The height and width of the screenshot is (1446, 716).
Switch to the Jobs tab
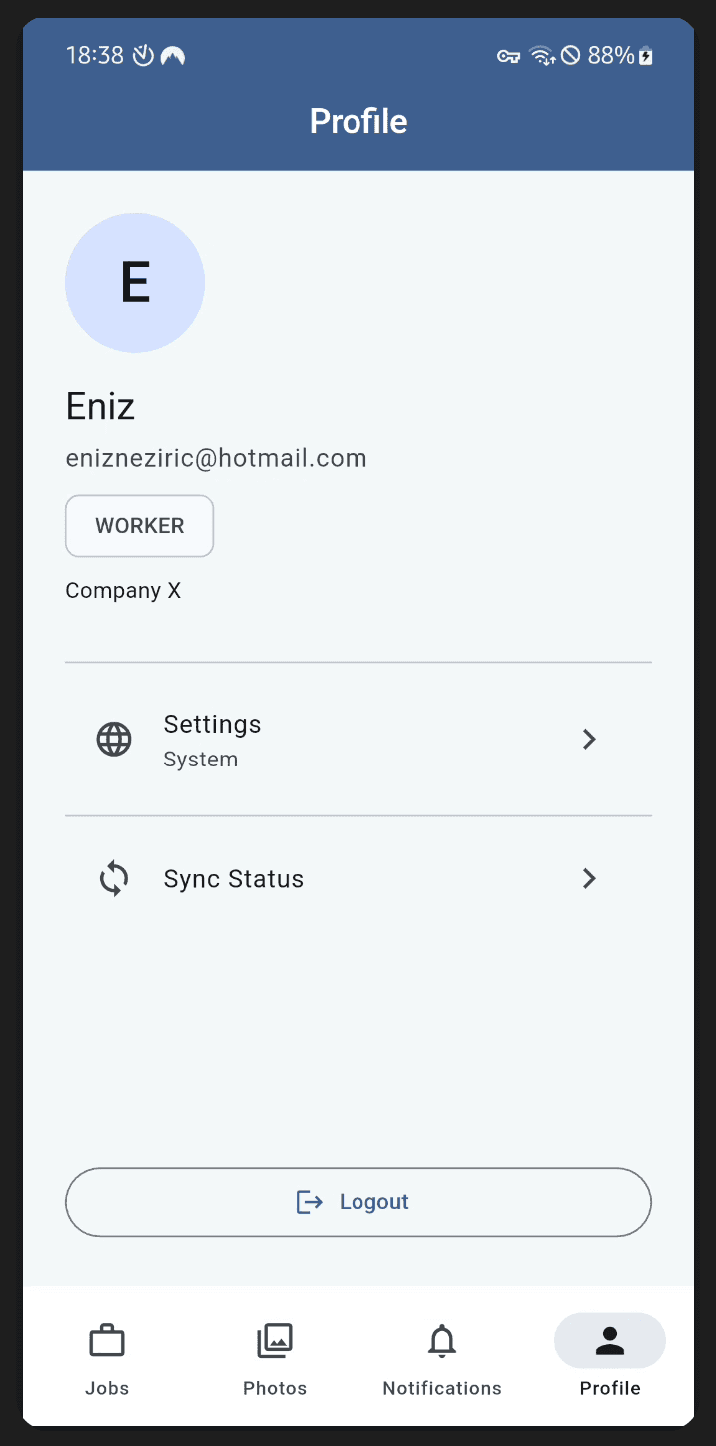point(107,1358)
